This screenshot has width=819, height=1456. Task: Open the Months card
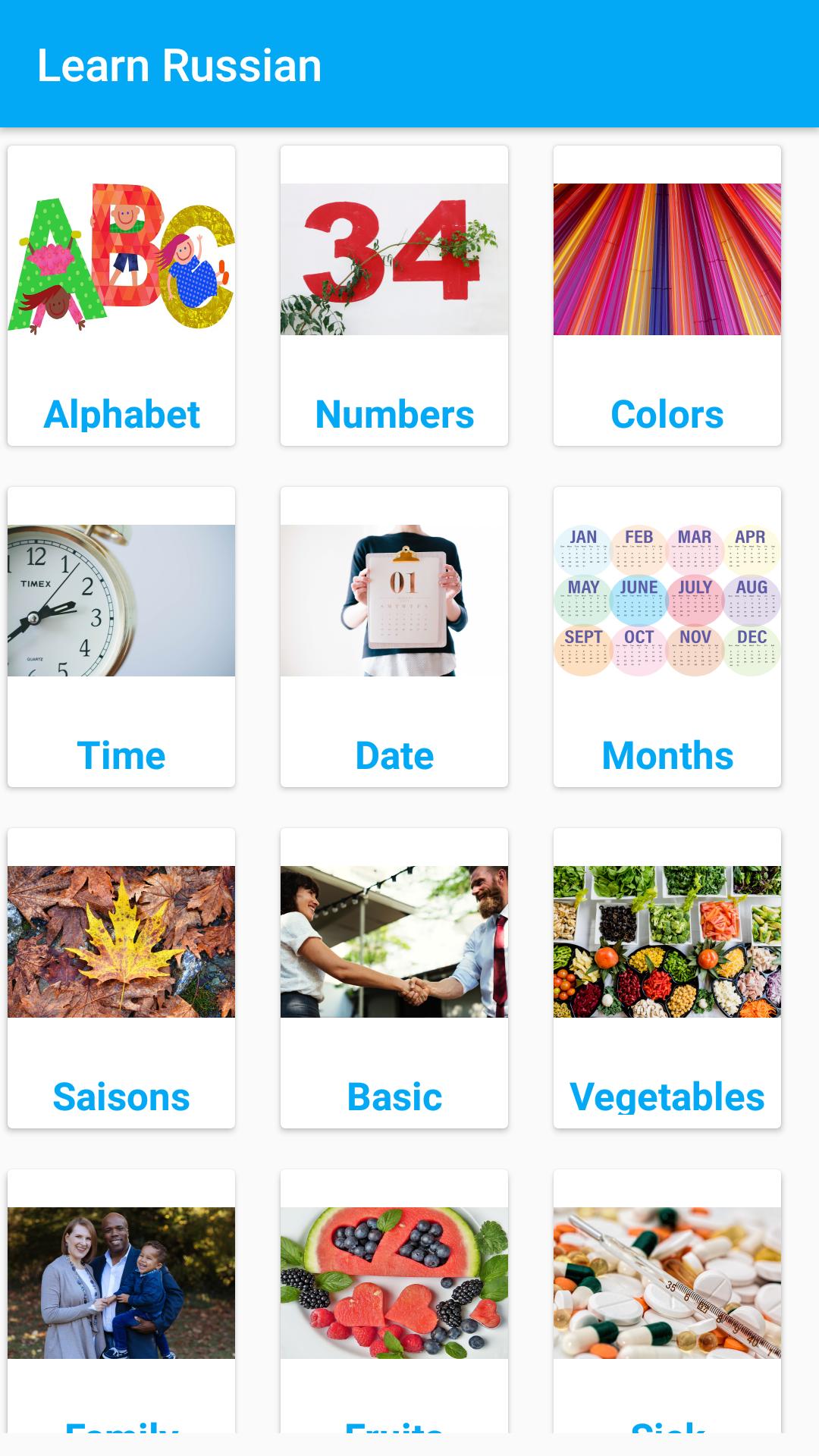coord(667,637)
